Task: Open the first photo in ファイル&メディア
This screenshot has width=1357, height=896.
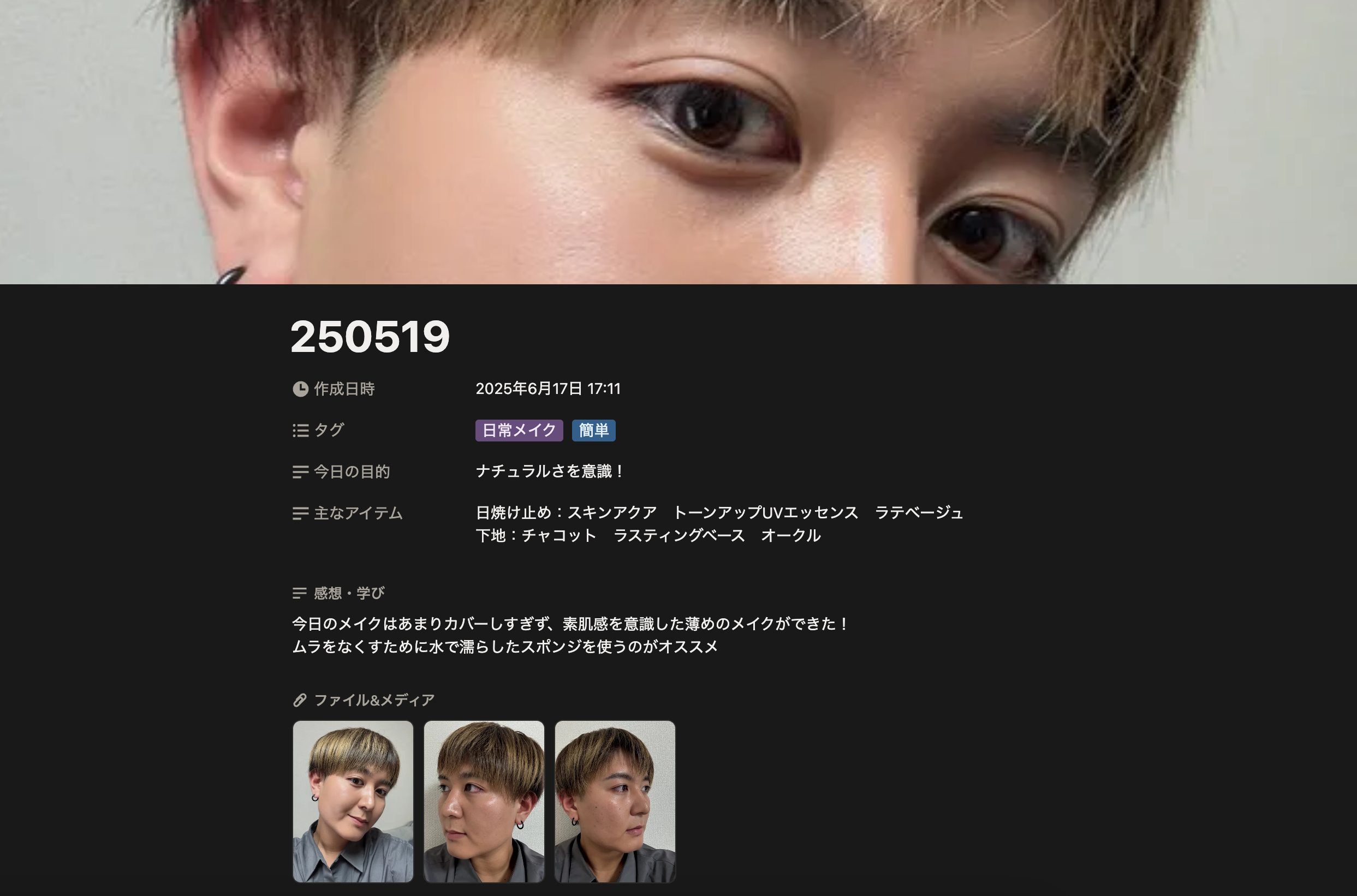Action: 353,801
